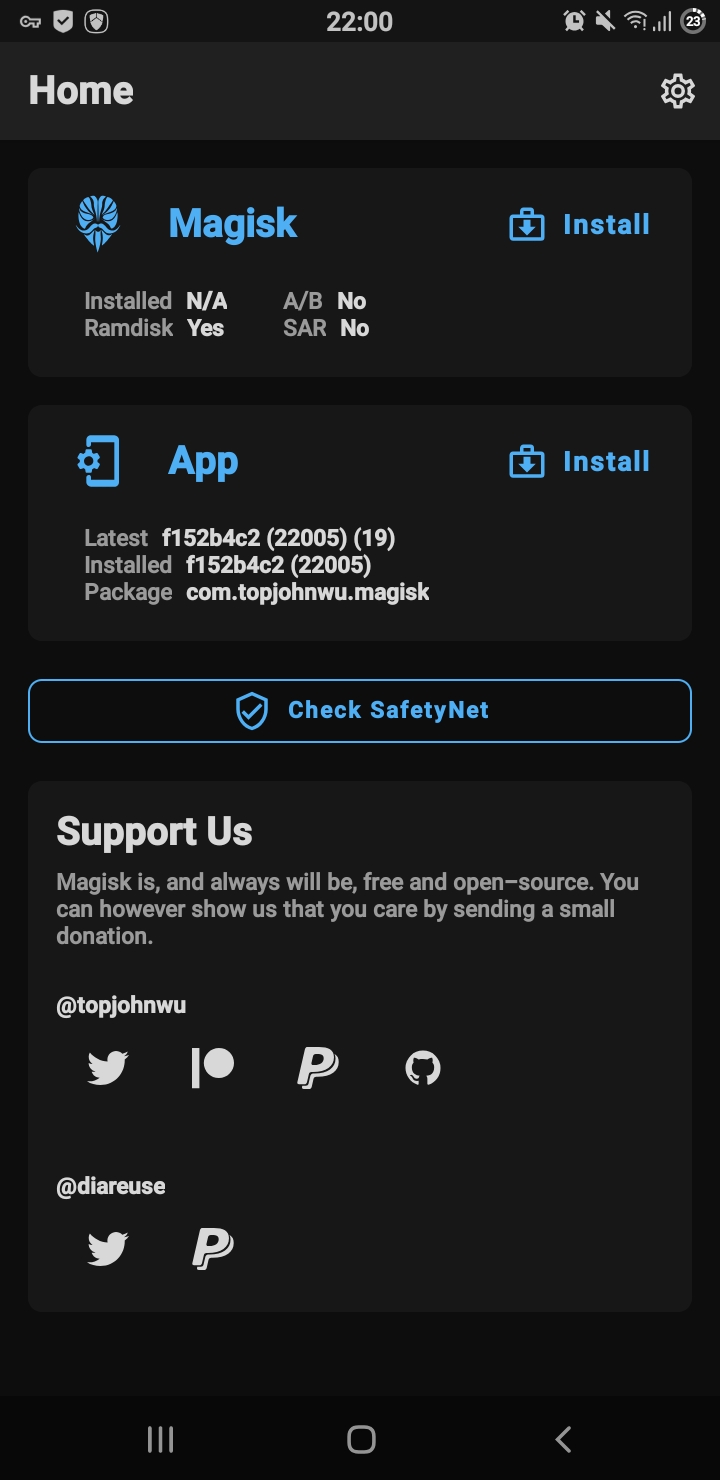The height and width of the screenshot is (1480, 720).
Task: Open @topjohnwu's Patreon link
Action: (213, 1068)
